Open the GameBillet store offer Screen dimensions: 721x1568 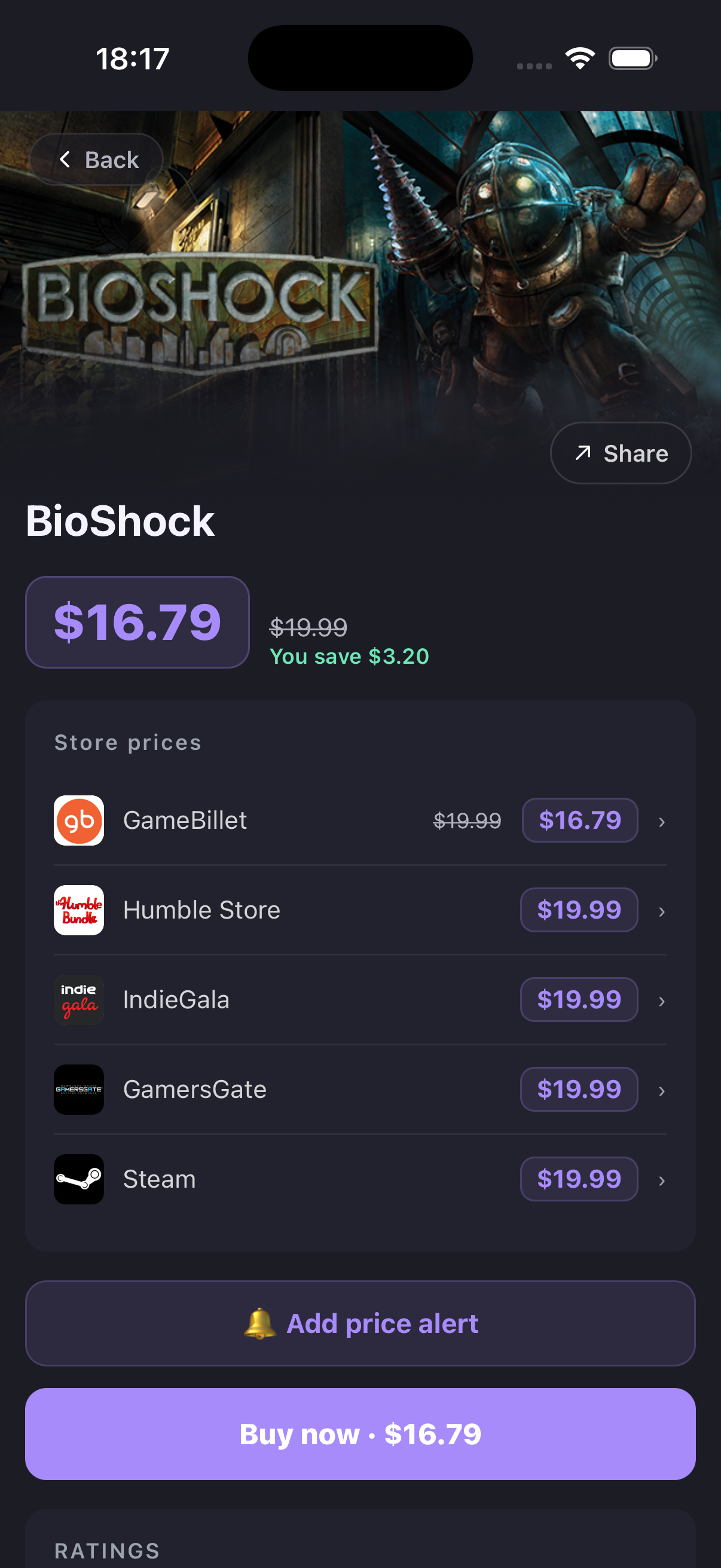click(360, 820)
